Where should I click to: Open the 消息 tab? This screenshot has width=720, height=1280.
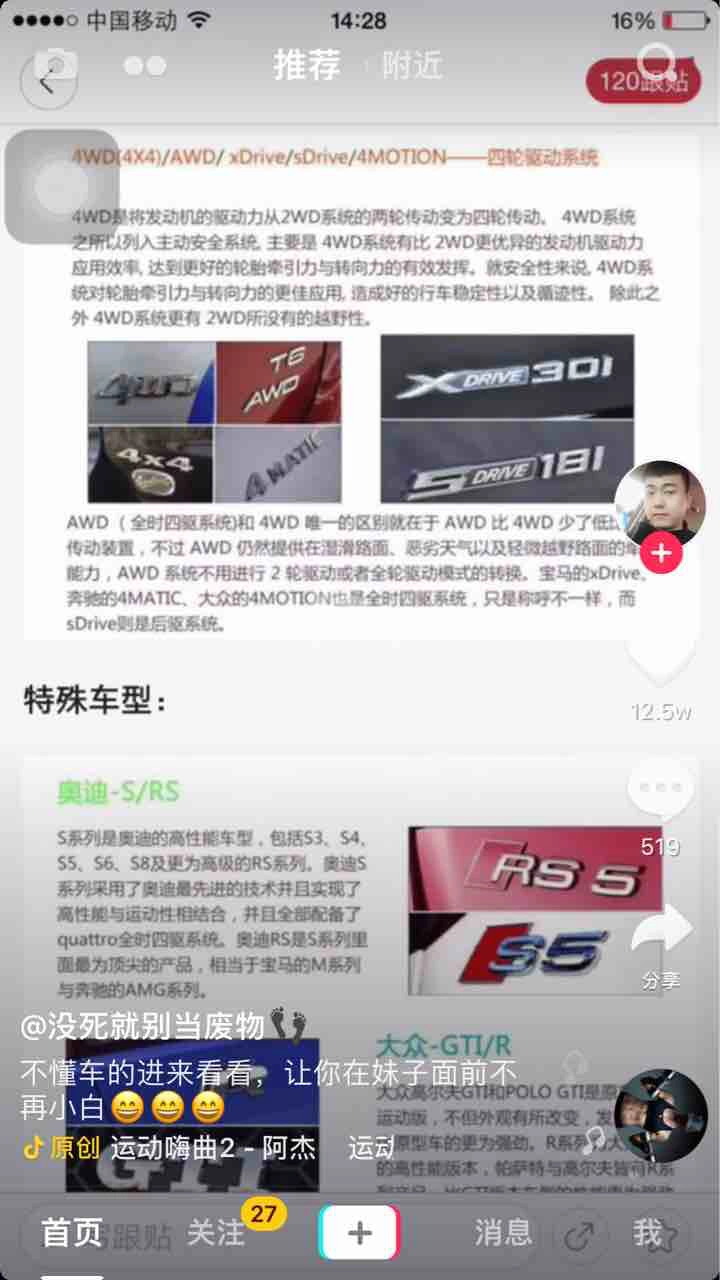tap(503, 1233)
